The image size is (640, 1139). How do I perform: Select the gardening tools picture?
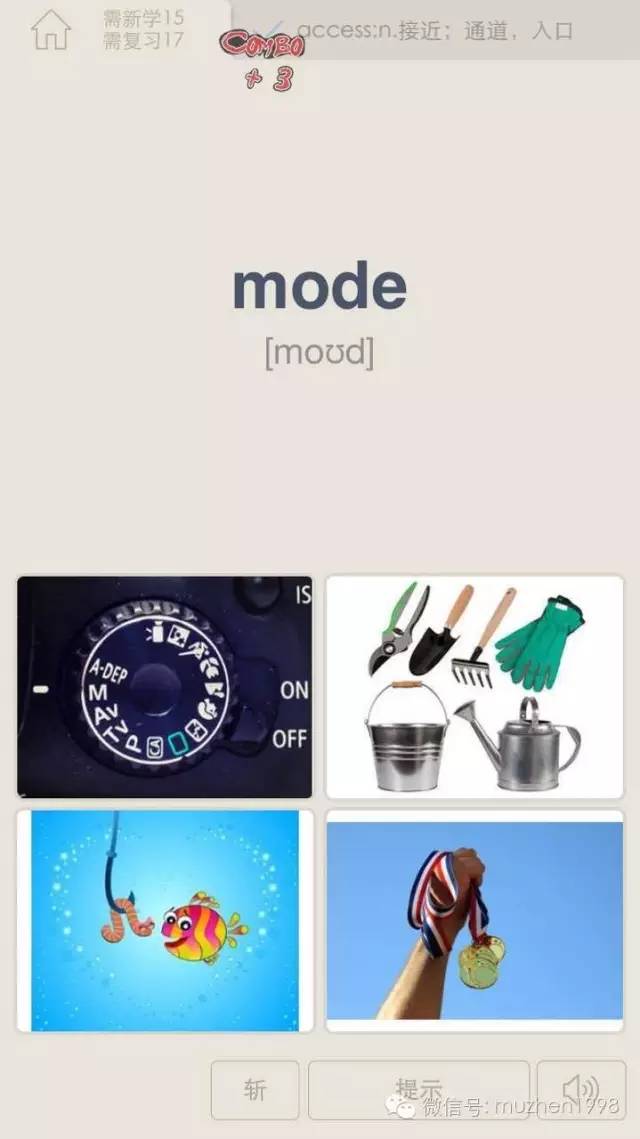474,687
